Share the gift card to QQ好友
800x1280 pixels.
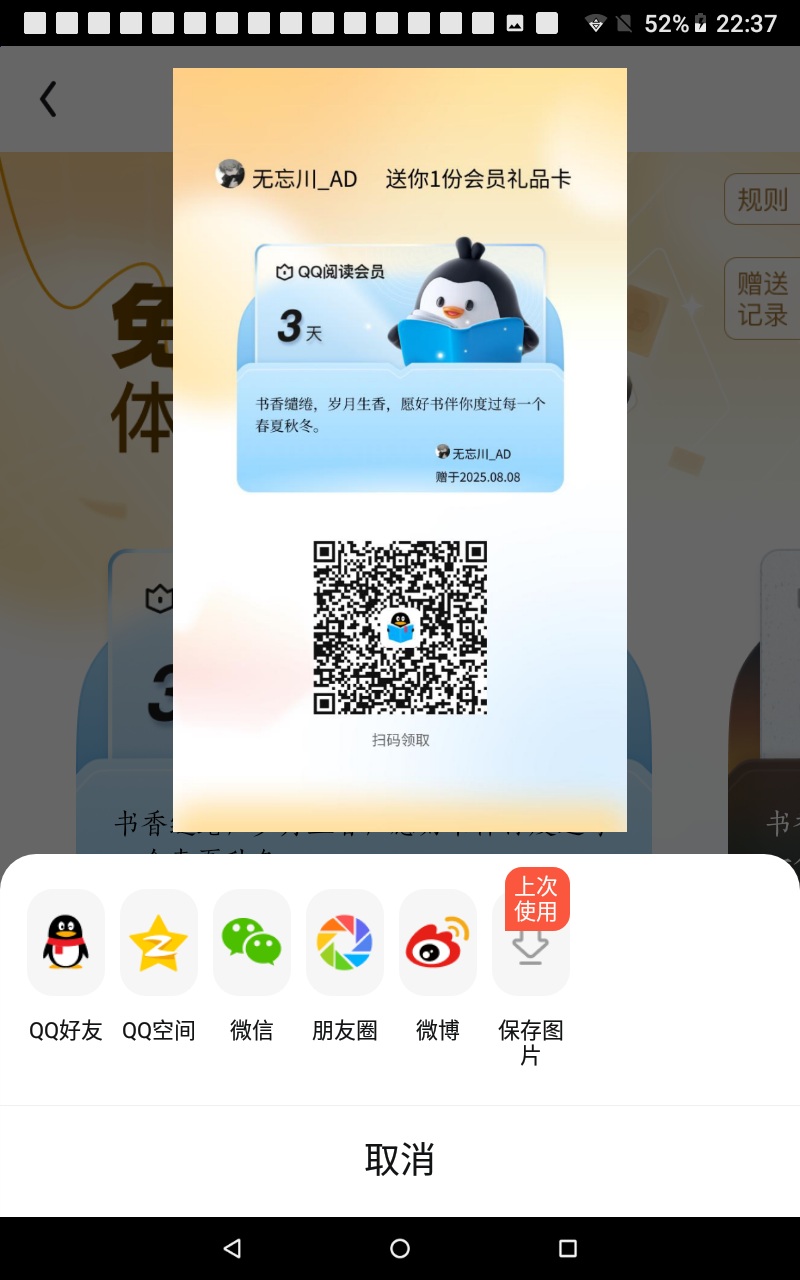66,942
